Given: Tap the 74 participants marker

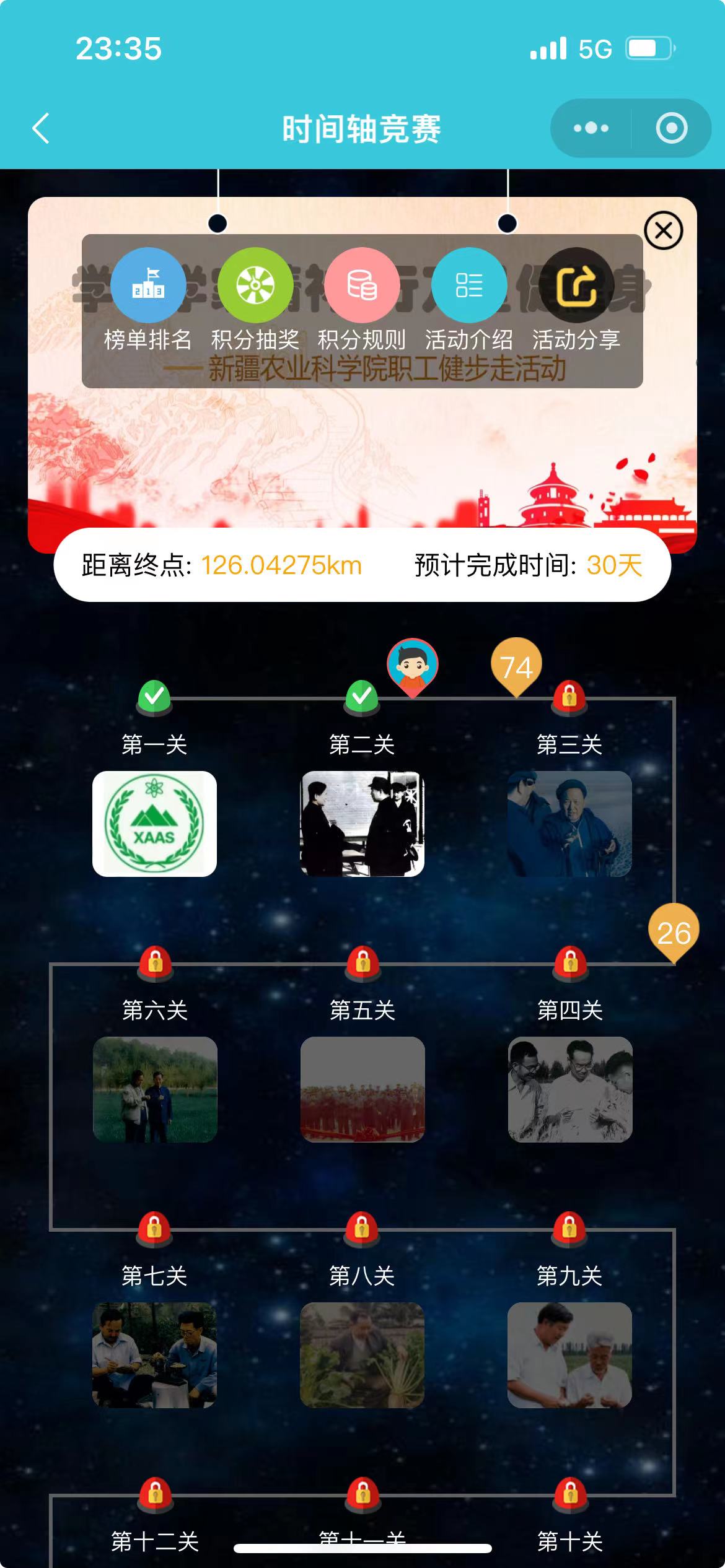Looking at the screenshot, I should click(x=516, y=666).
